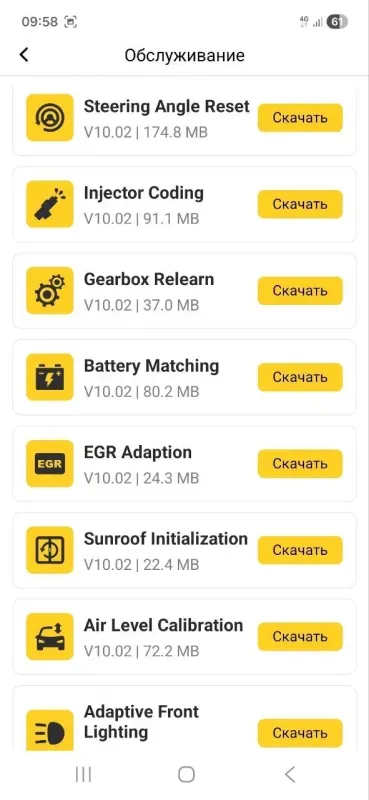Tap Скачать next to Injector Coding
Image resolution: width=369 pixels, height=800 pixels.
[x=300, y=204]
